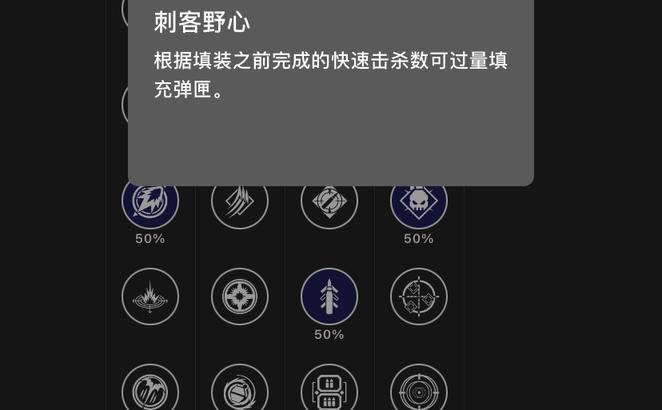
Task: Select the quad-diamond targeting reticle perk
Action: tap(418, 297)
